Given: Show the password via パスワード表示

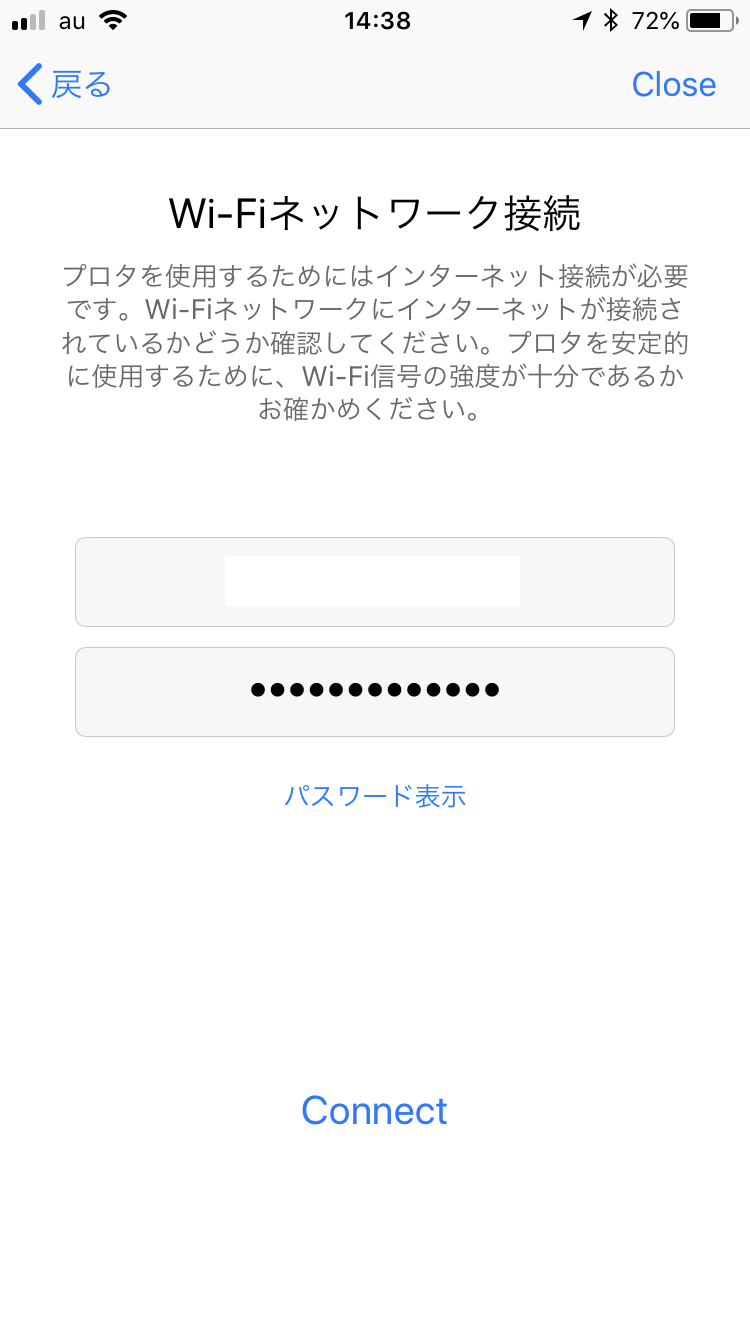Looking at the screenshot, I should 375,796.
